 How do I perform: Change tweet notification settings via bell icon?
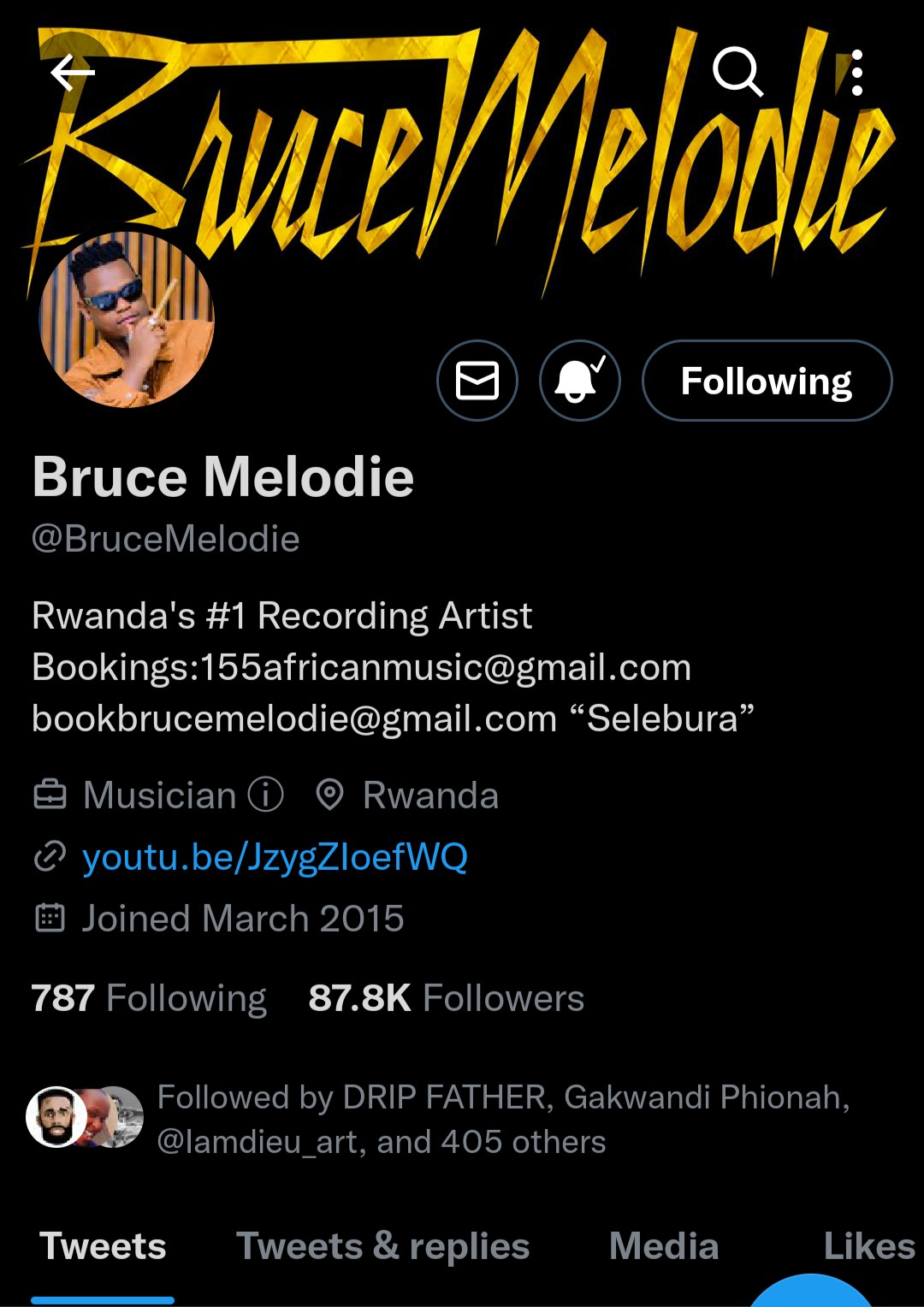click(579, 381)
